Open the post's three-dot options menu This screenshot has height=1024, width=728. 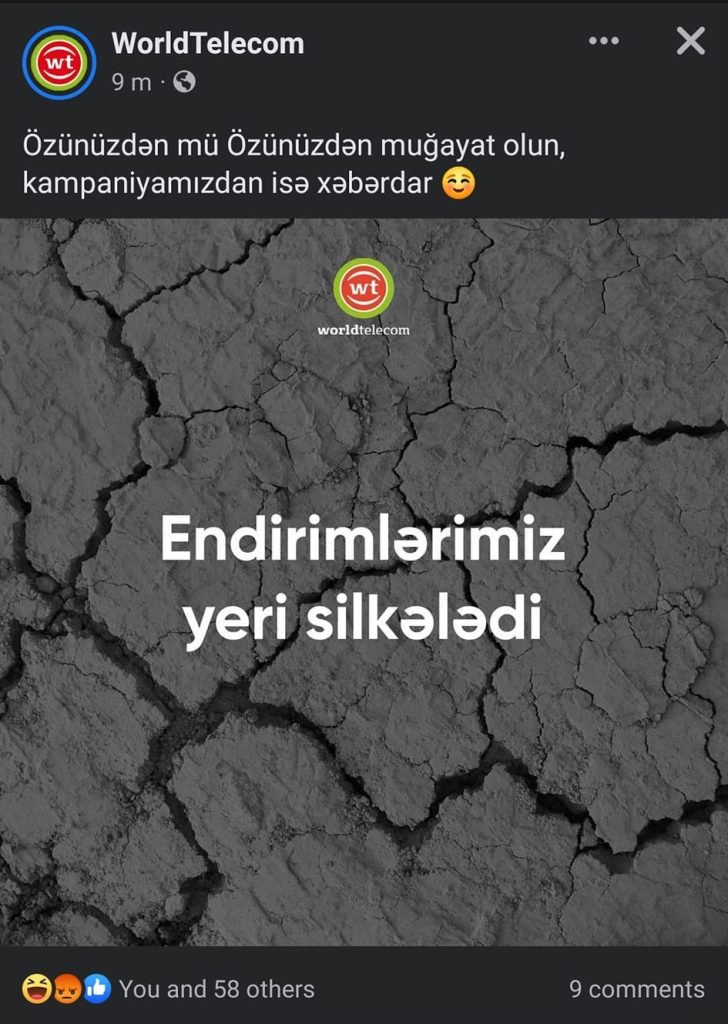[604, 41]
